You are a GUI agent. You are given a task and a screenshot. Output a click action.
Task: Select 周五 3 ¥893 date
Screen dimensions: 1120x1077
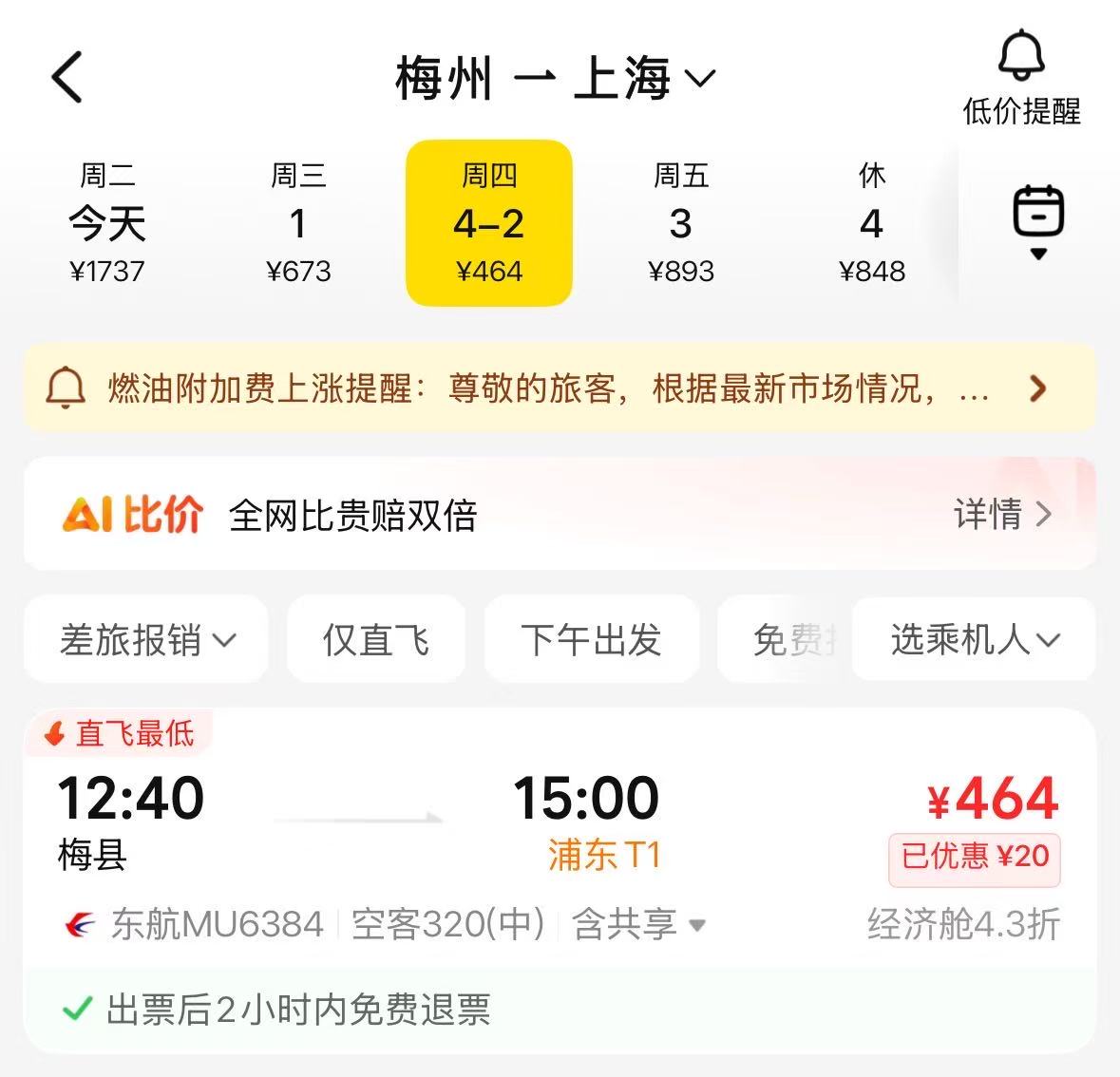680,224
